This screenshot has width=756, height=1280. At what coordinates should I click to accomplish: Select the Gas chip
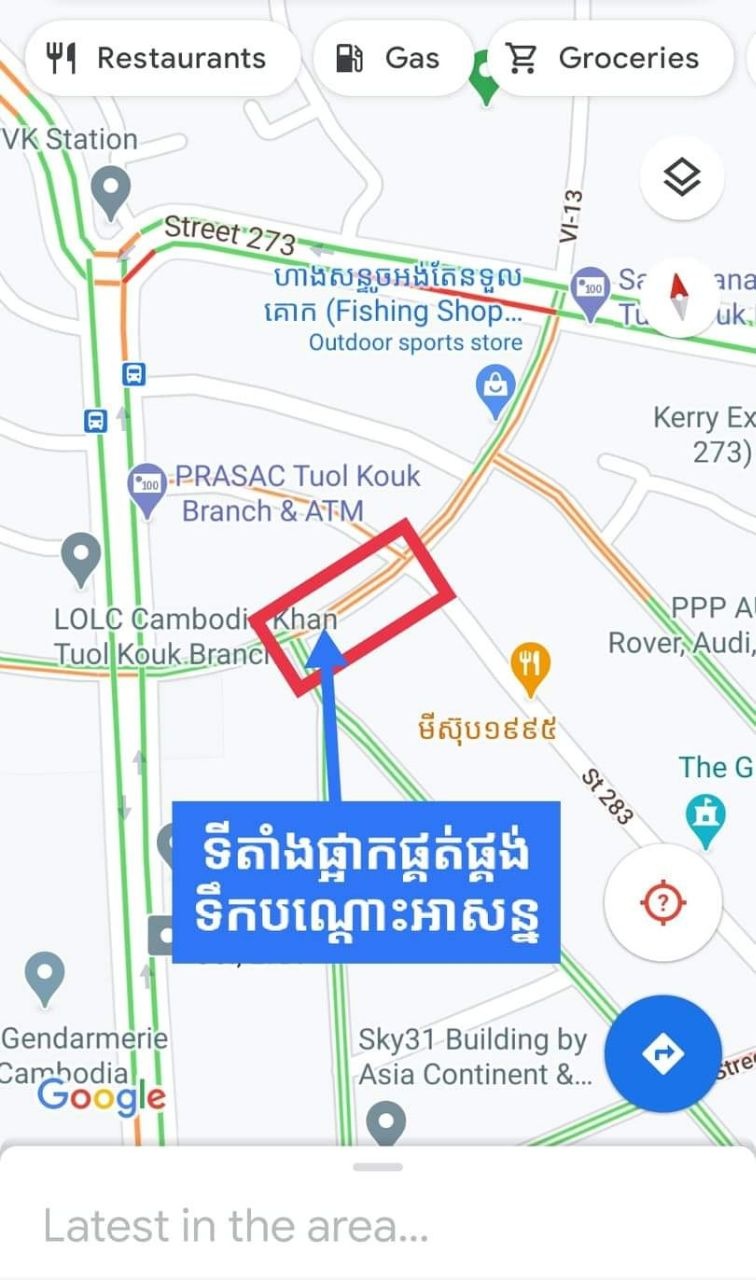coord(392,58)
